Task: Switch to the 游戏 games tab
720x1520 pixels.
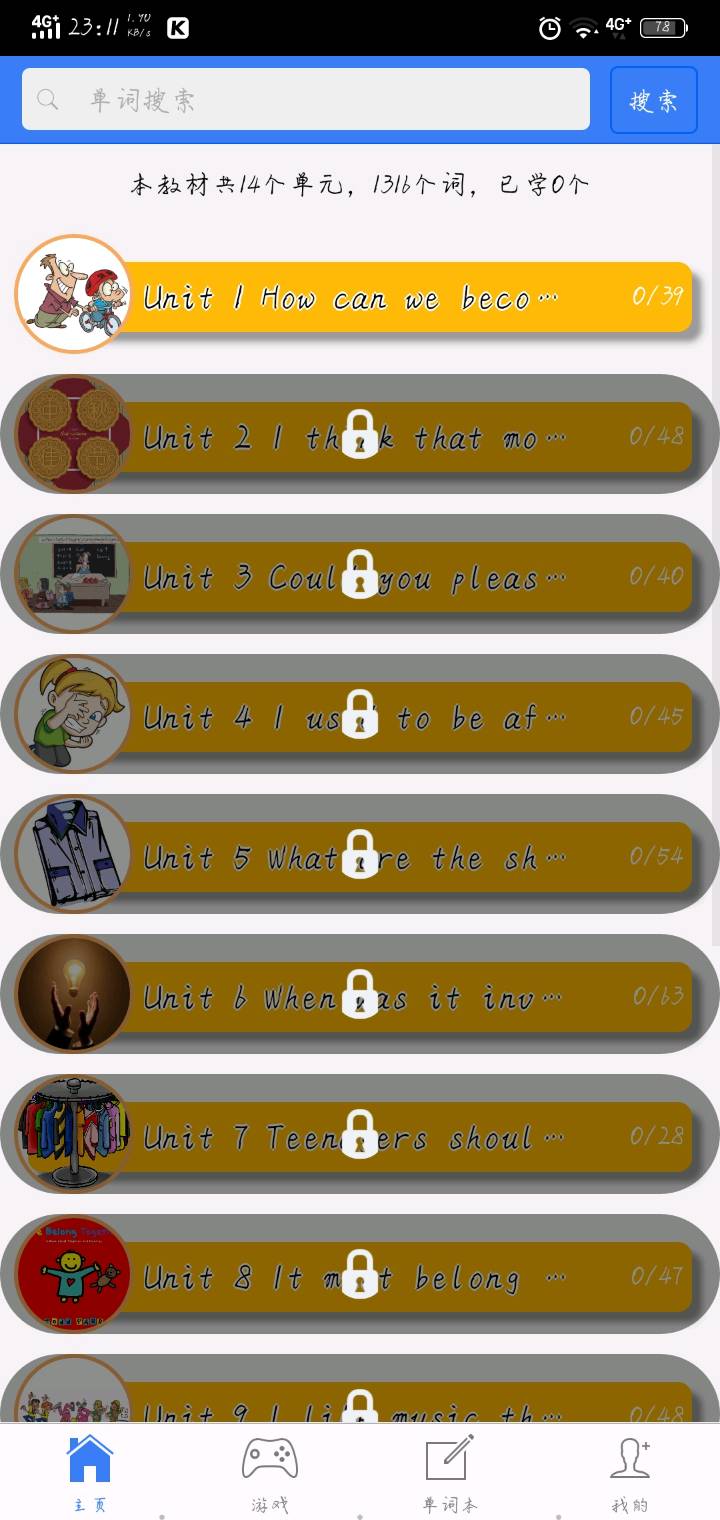Action: point(270,1472)
